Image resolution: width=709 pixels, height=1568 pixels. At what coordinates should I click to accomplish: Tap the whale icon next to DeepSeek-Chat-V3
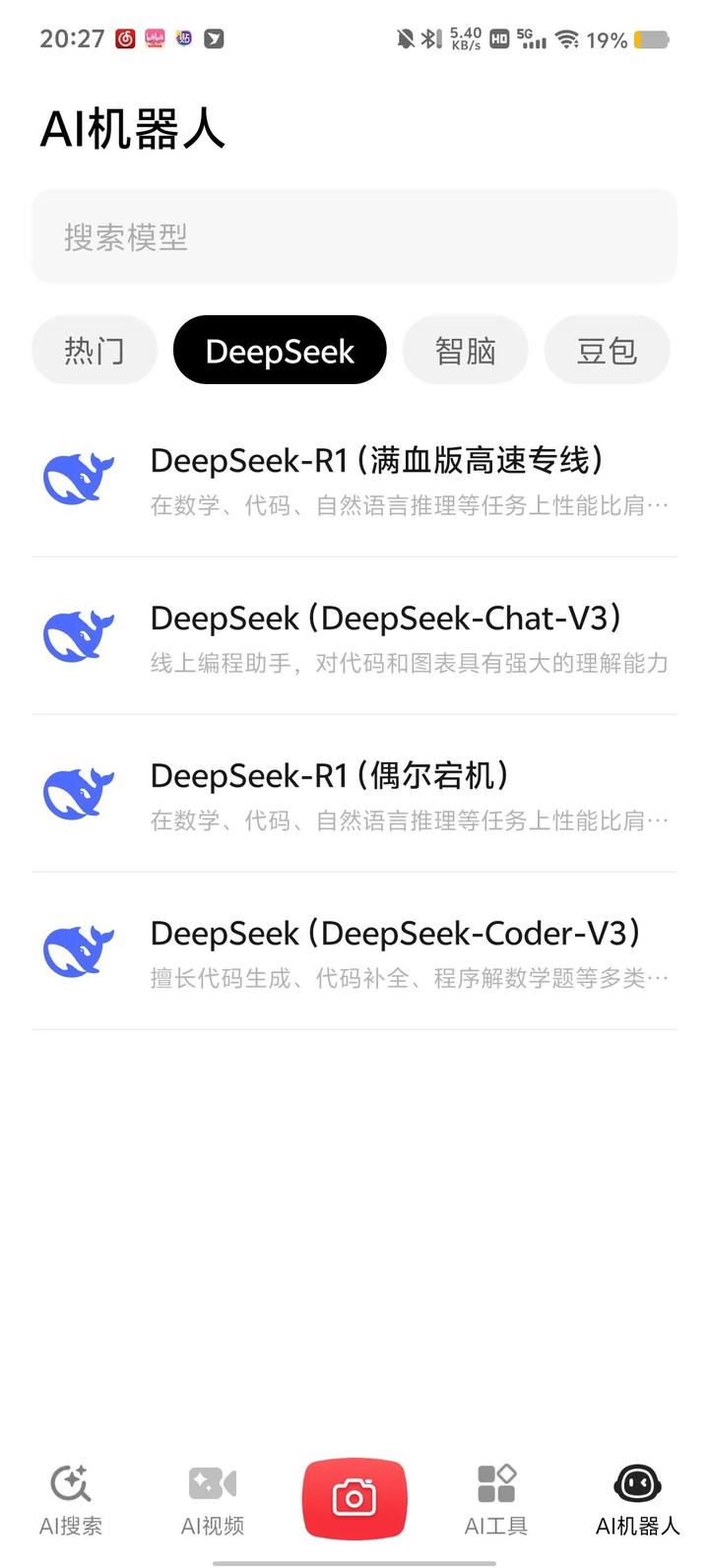pyautogui.click(x=79, y=637)
